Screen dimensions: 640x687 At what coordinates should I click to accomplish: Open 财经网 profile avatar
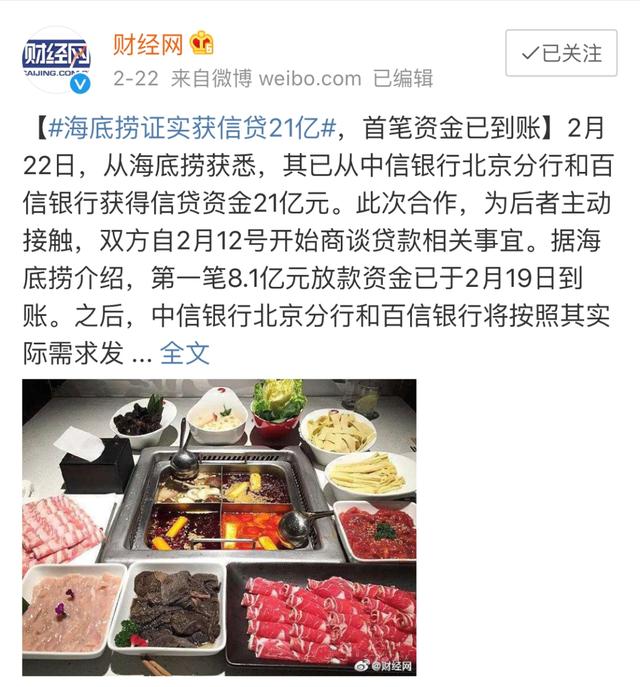pyautogui.click(x=57, y=60)
